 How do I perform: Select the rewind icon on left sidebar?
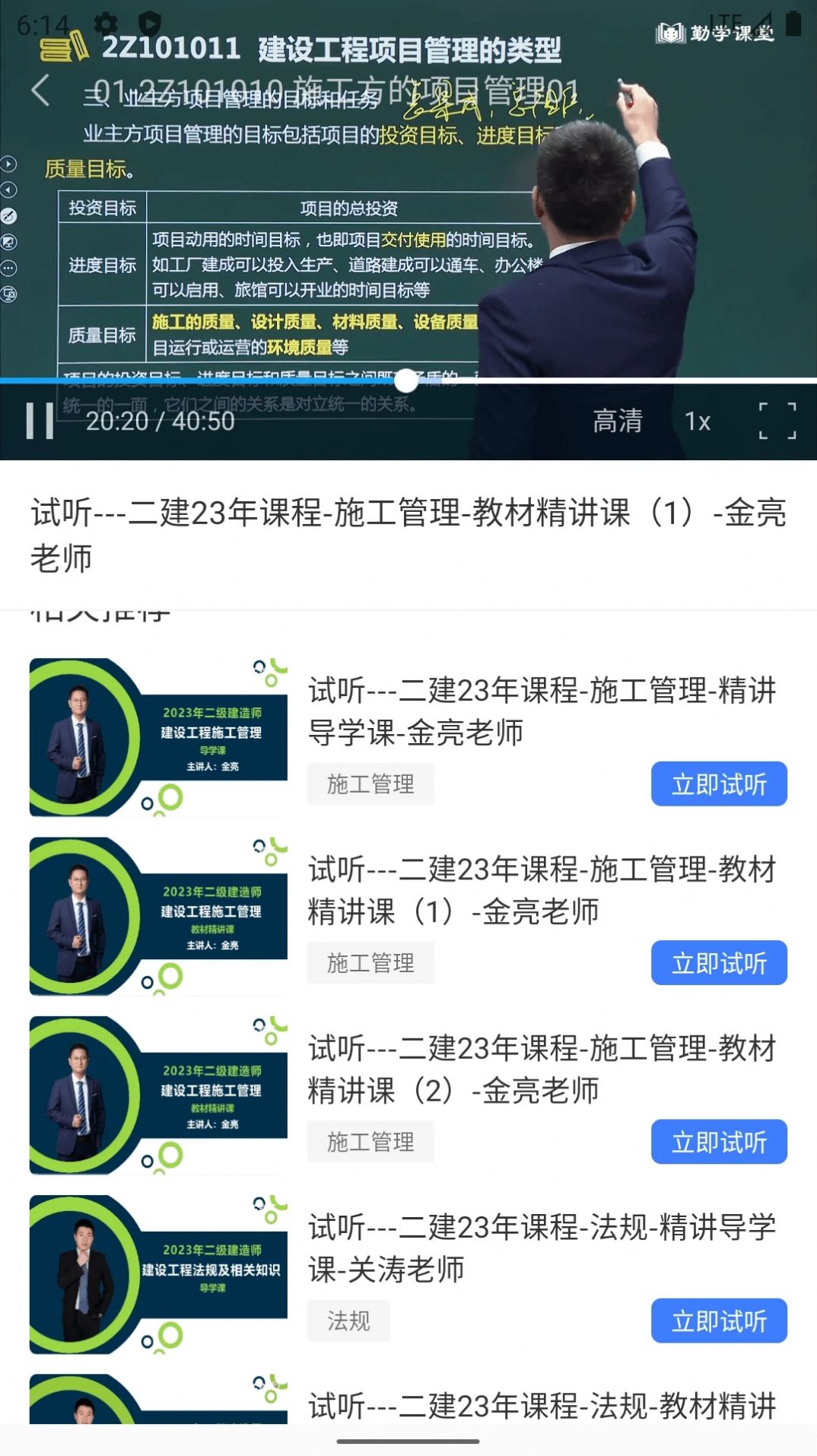[8, 189]
